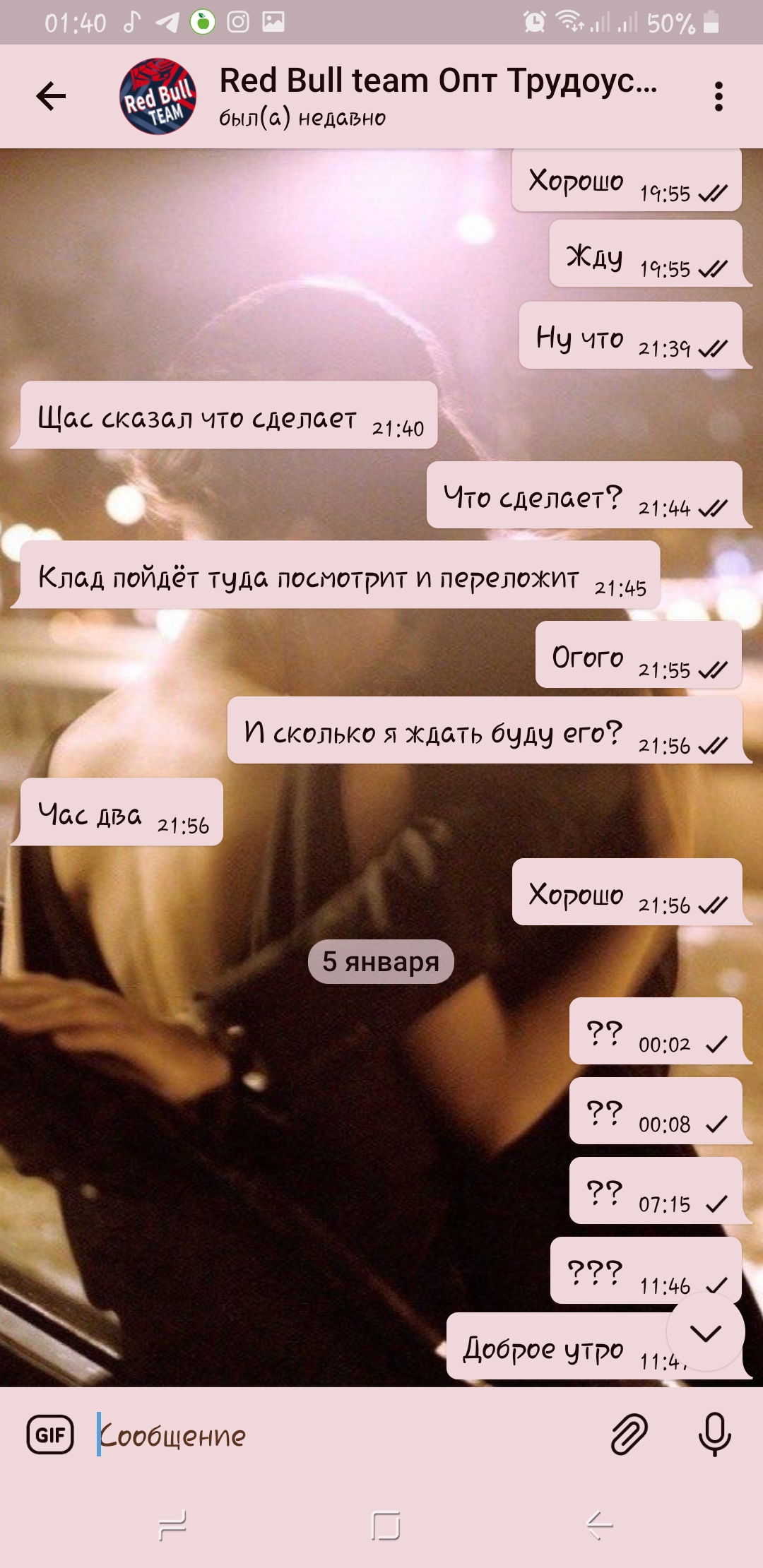
Task: Open the system recent apps button
Action: [x=172, y=1526]
